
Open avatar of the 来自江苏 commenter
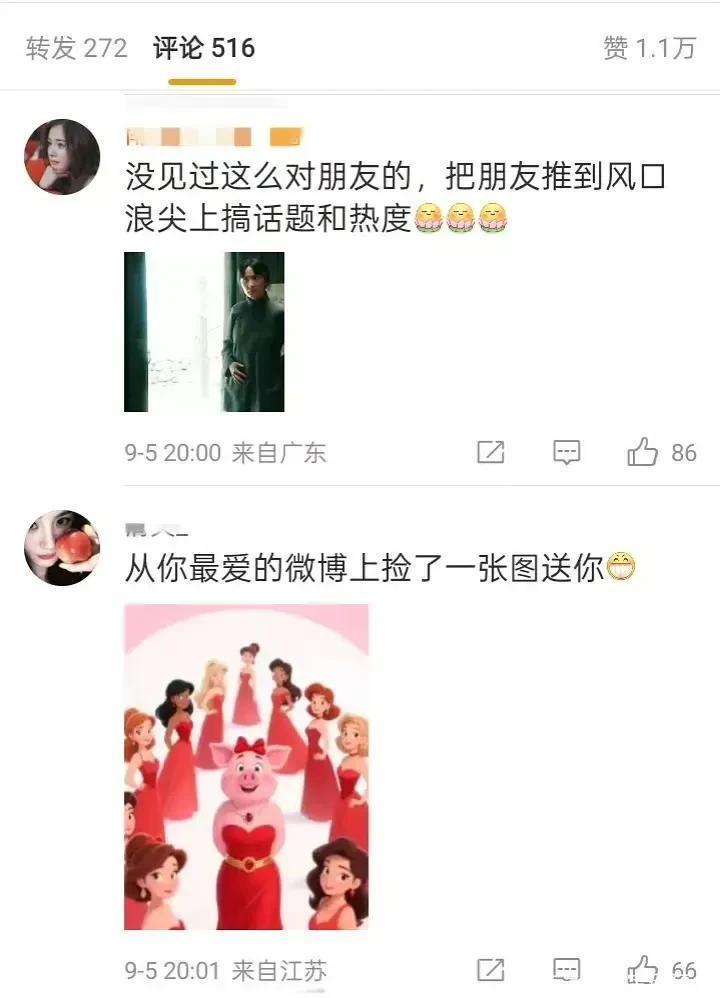(x=62, y=547)
